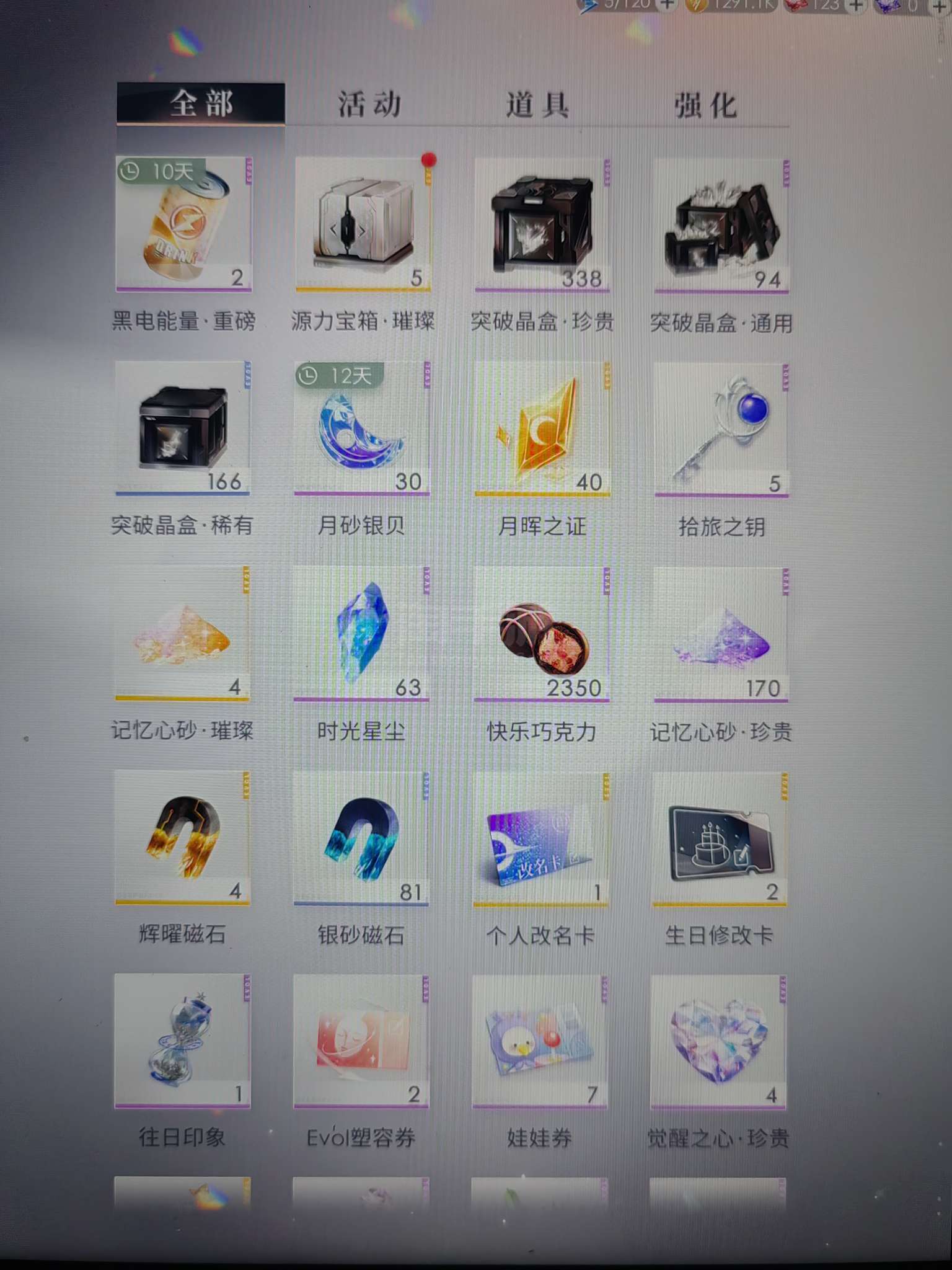This screenshot has width=952, height=1270.
Task: View the 娃娃券 item
Action: click(540, 1042)
